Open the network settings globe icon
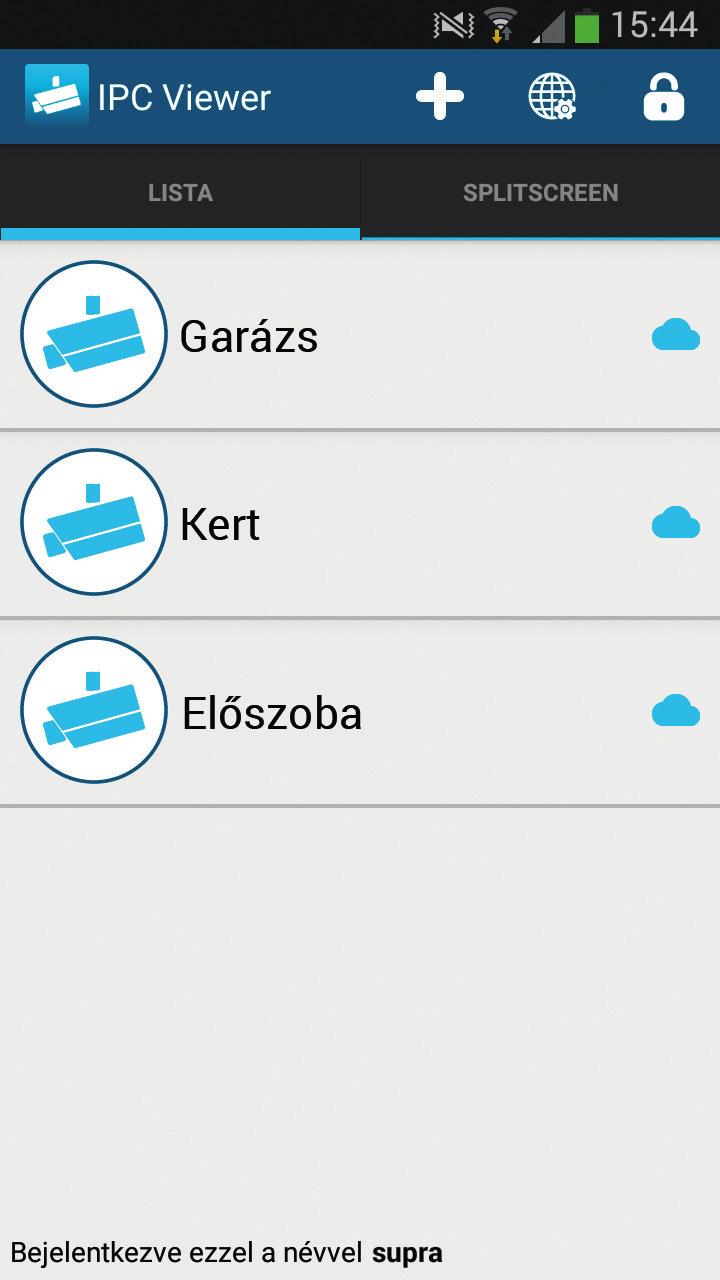This screenshot has height=1280, width=720. click(x=552, y=97)
